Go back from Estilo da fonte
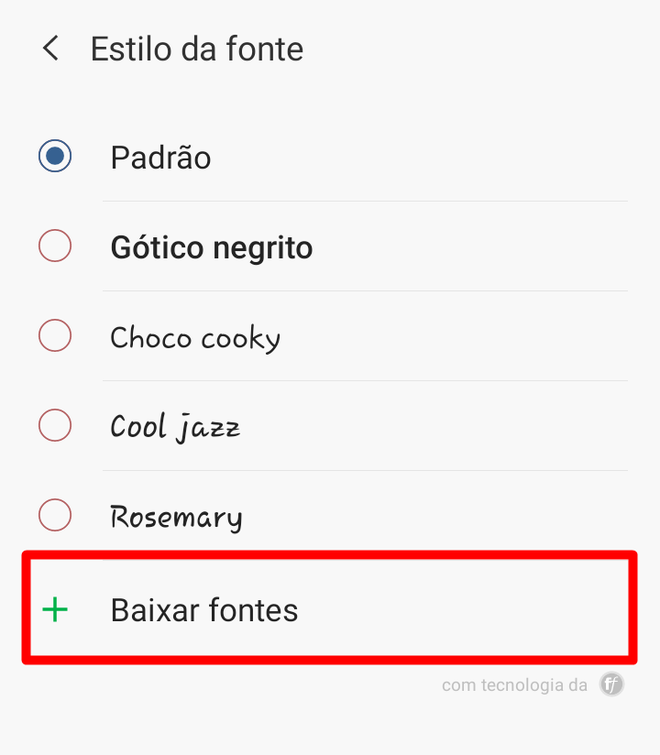The width and height of the screenshot is (660, 755). click(x=50, y=48)
